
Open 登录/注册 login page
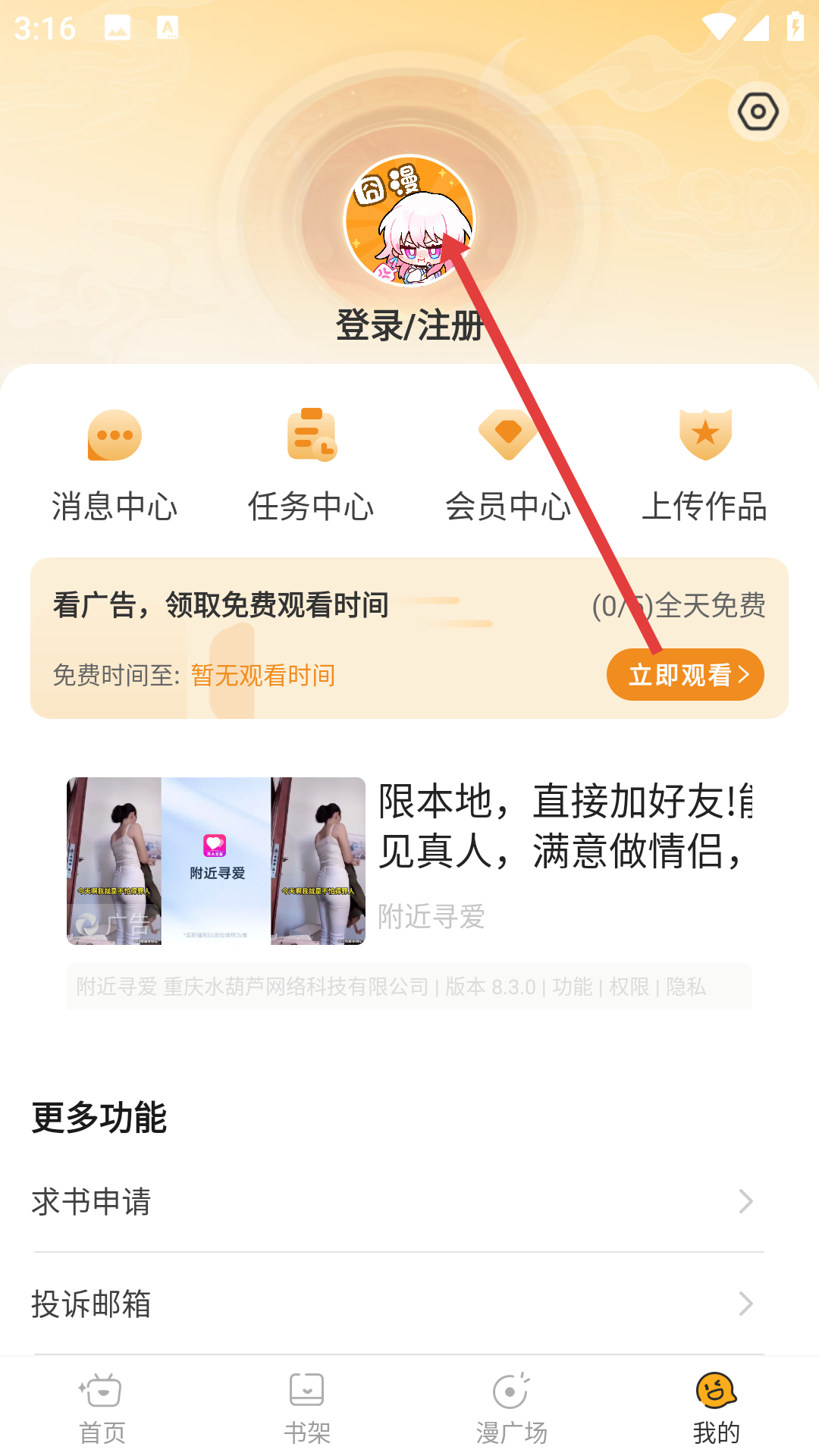409,325
